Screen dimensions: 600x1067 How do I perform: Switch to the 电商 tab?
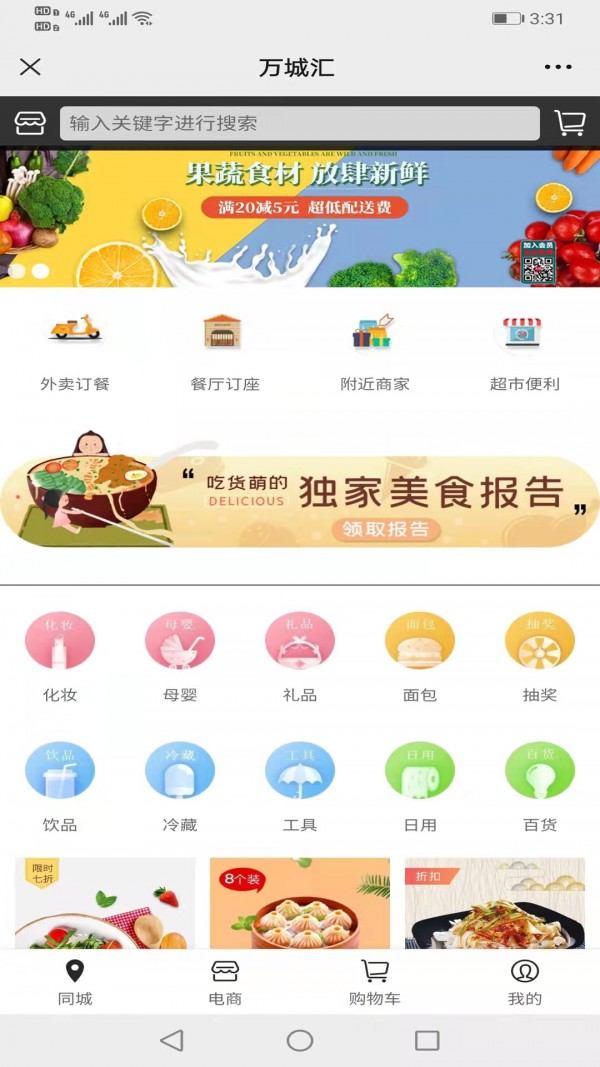pyautogui.click(x=225, y=983)
